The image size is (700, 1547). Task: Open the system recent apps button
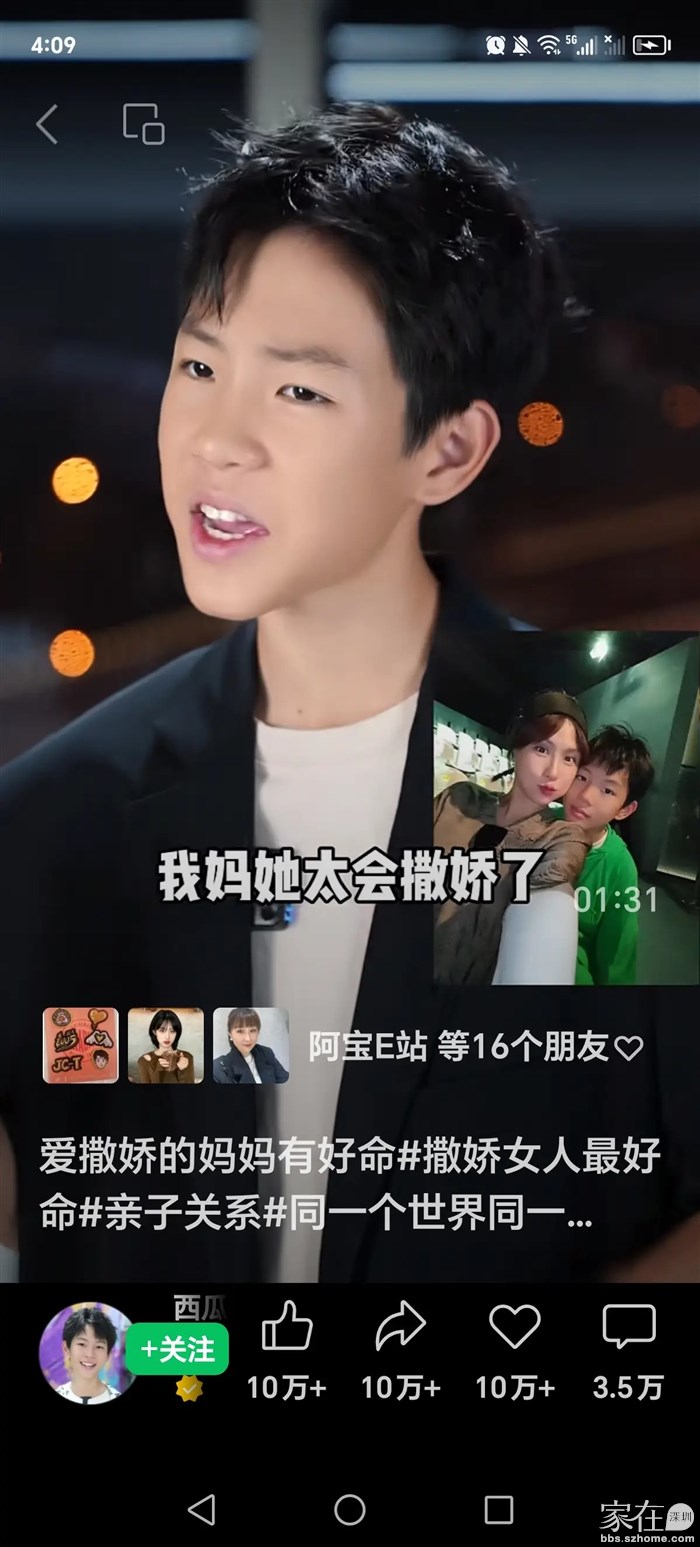498,1509
